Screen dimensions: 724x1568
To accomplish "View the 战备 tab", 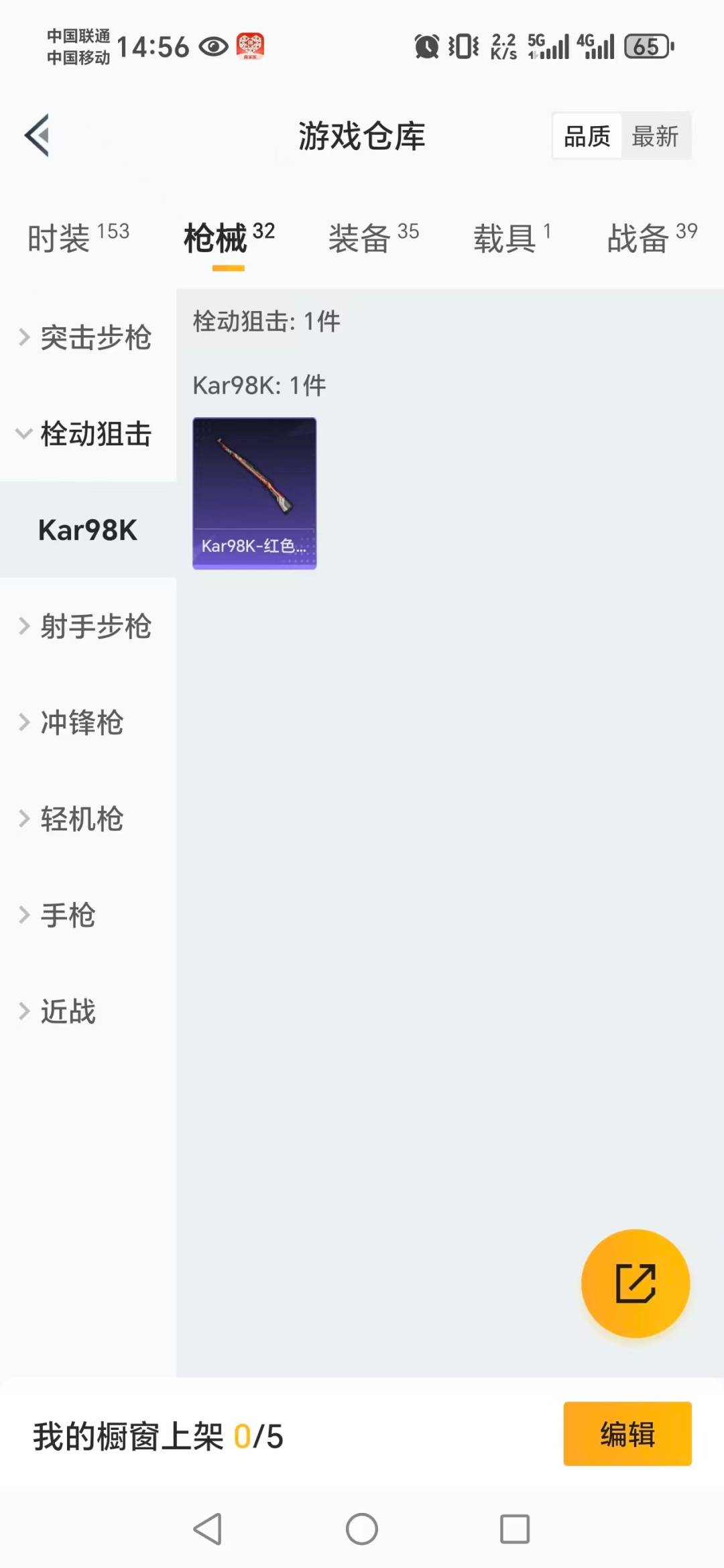I will pyautogui.click(x=652, y=238).
